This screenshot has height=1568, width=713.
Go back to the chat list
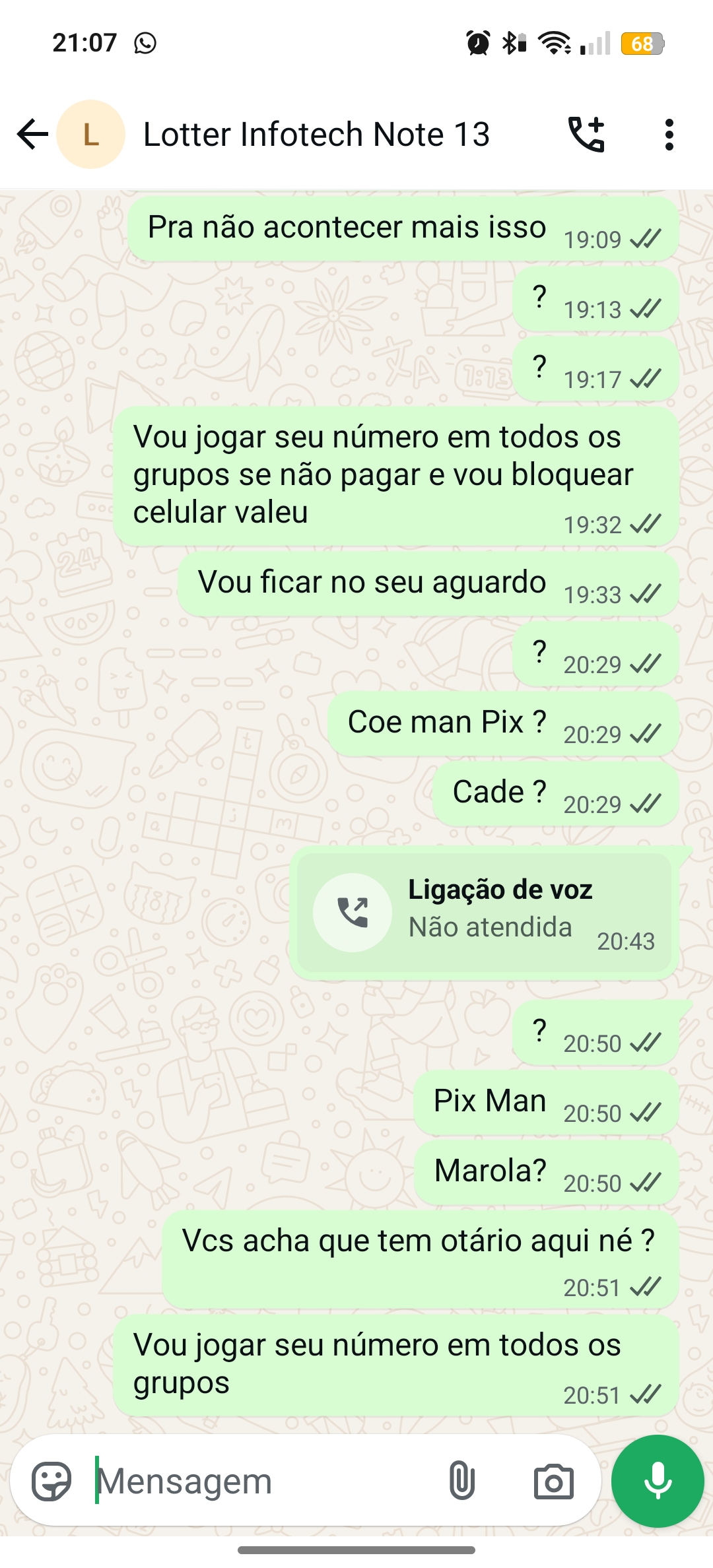[x=32, y=135]
